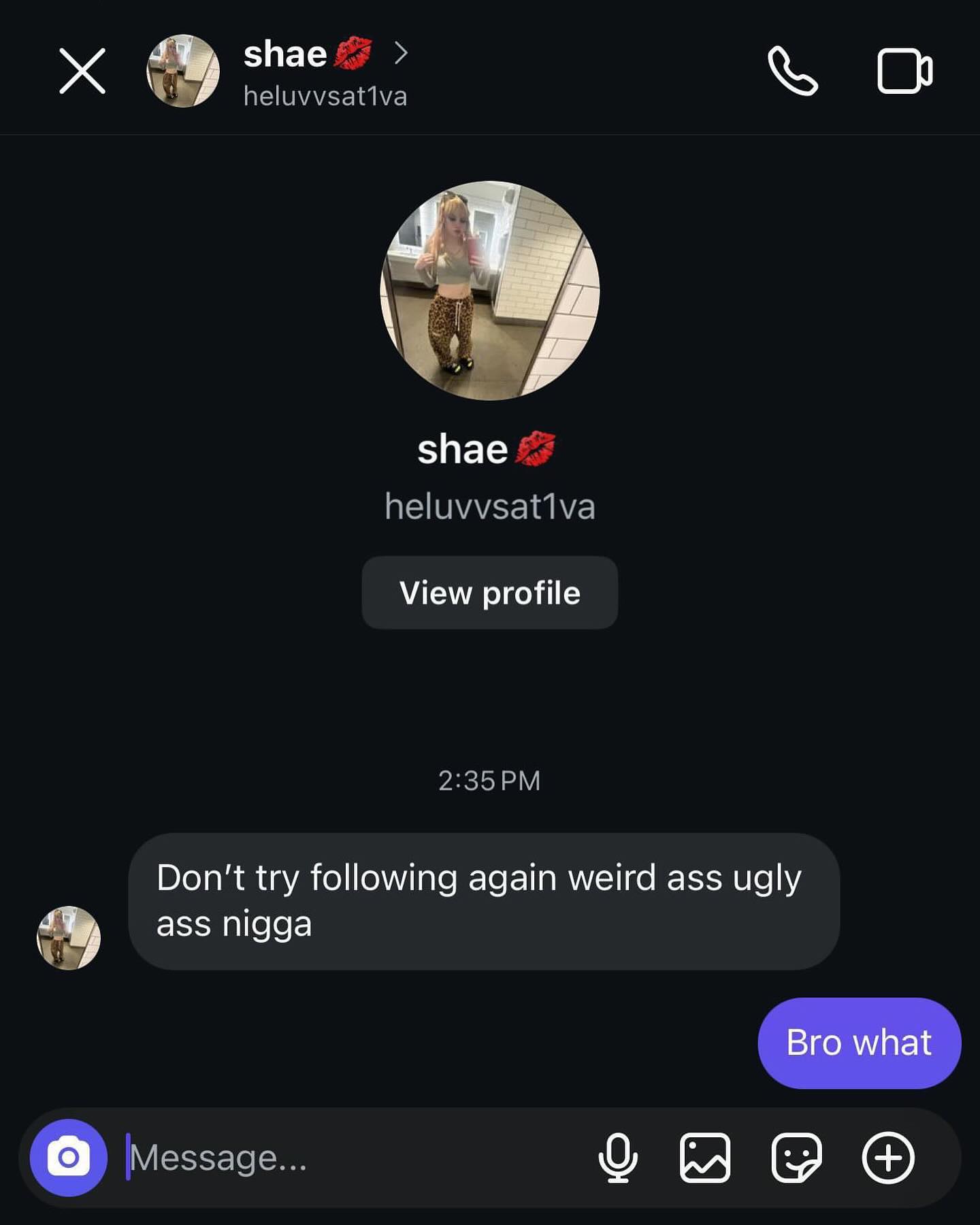Open the sticker picker
Viewport: 980px width, 1225px height.
pyautogui.click(x=796, y=1158)
